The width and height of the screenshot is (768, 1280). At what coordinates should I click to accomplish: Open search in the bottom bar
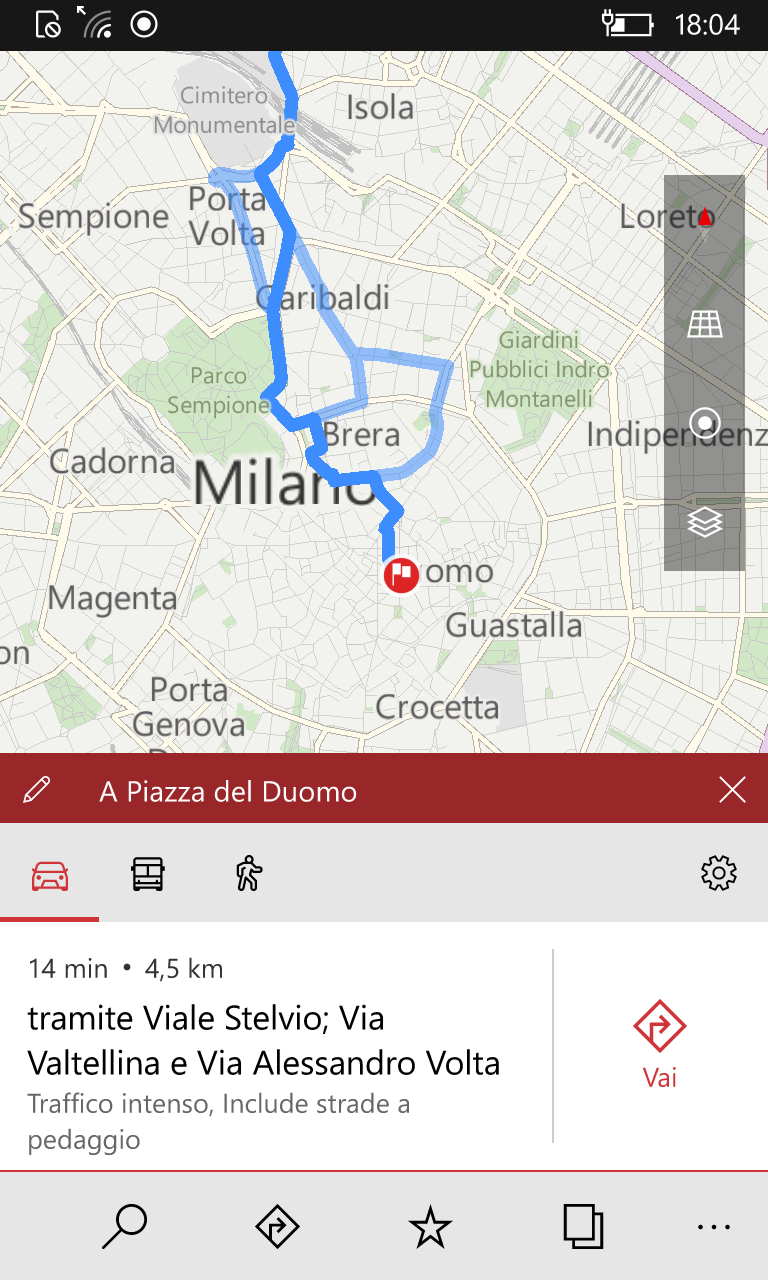(x=125, y=1226)
